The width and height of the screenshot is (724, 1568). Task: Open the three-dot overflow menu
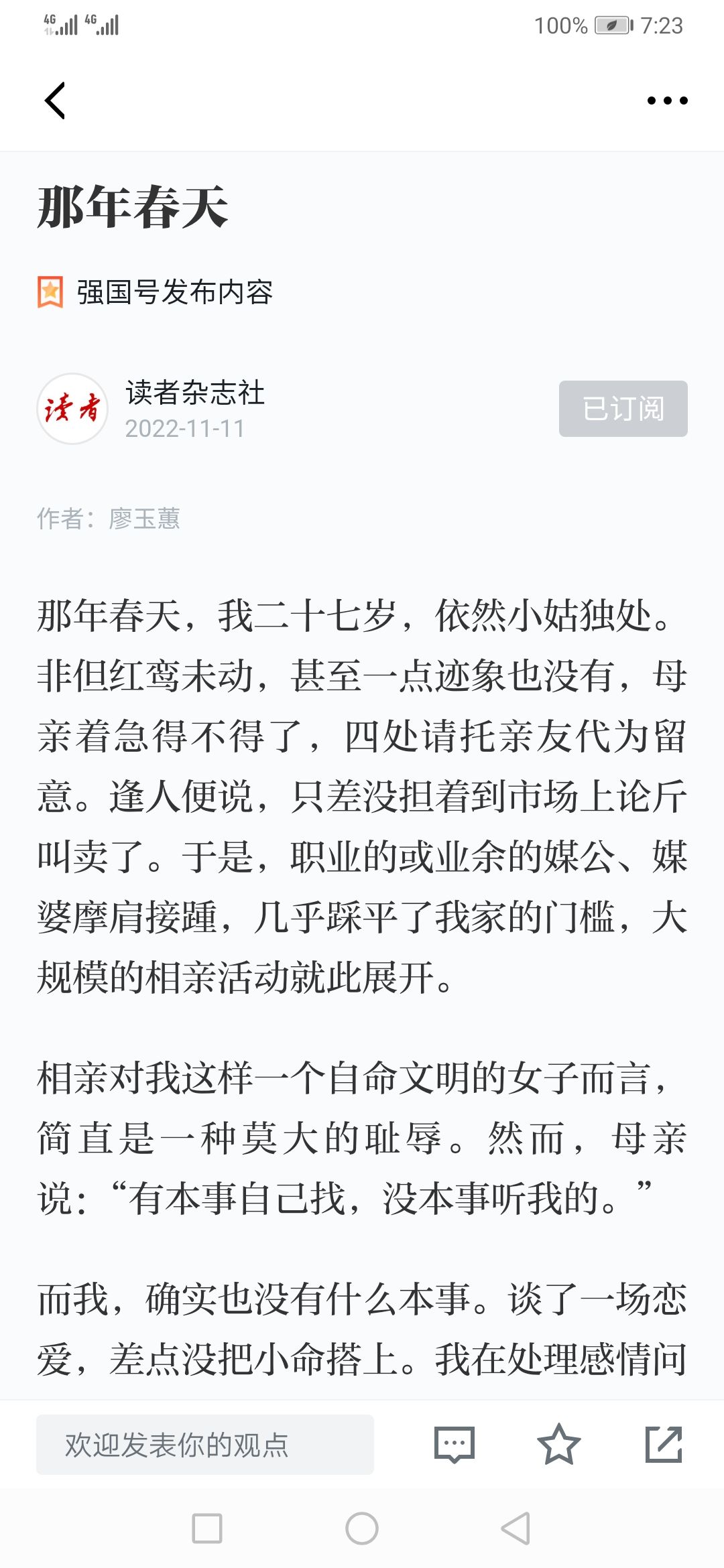point(667,101)
